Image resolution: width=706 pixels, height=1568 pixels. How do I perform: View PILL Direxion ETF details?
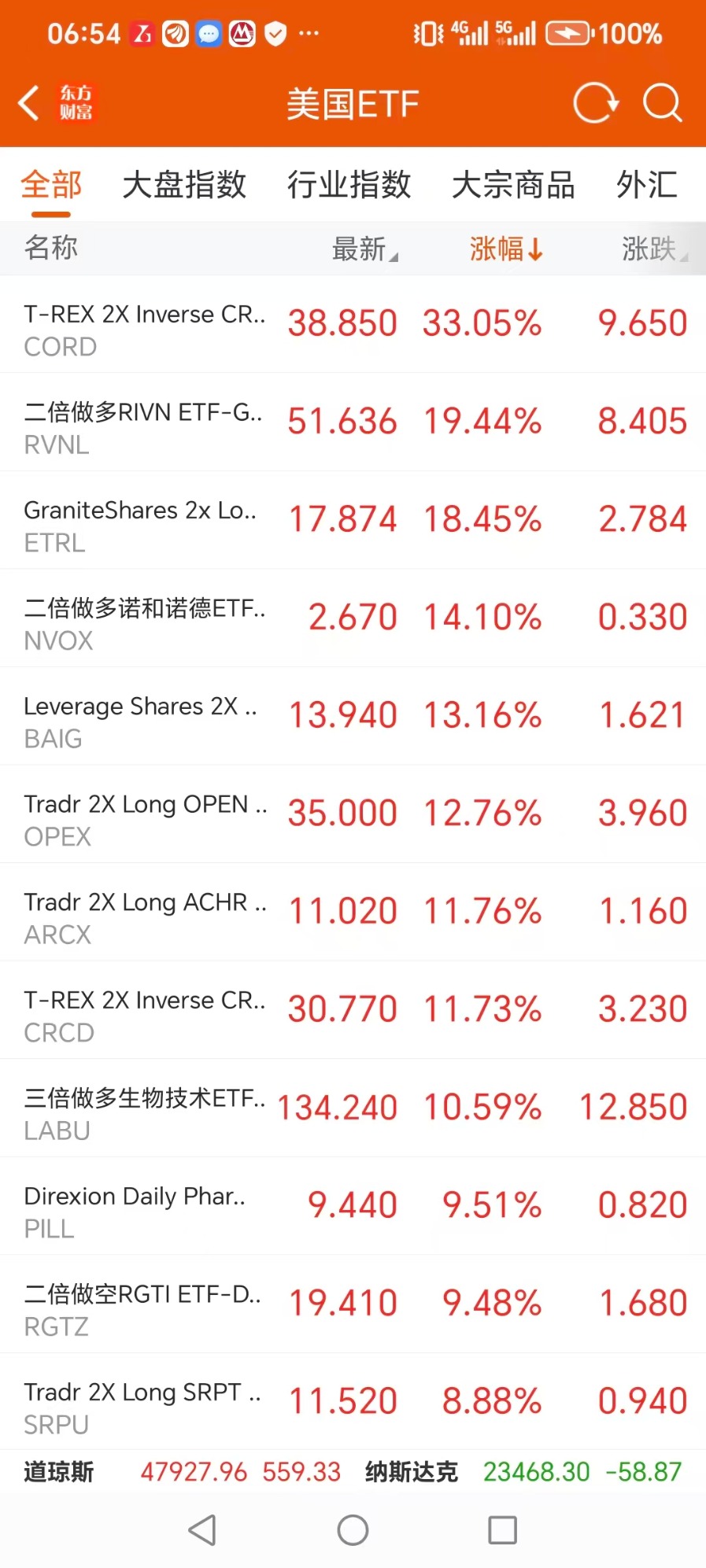[x=353, y=1206]
